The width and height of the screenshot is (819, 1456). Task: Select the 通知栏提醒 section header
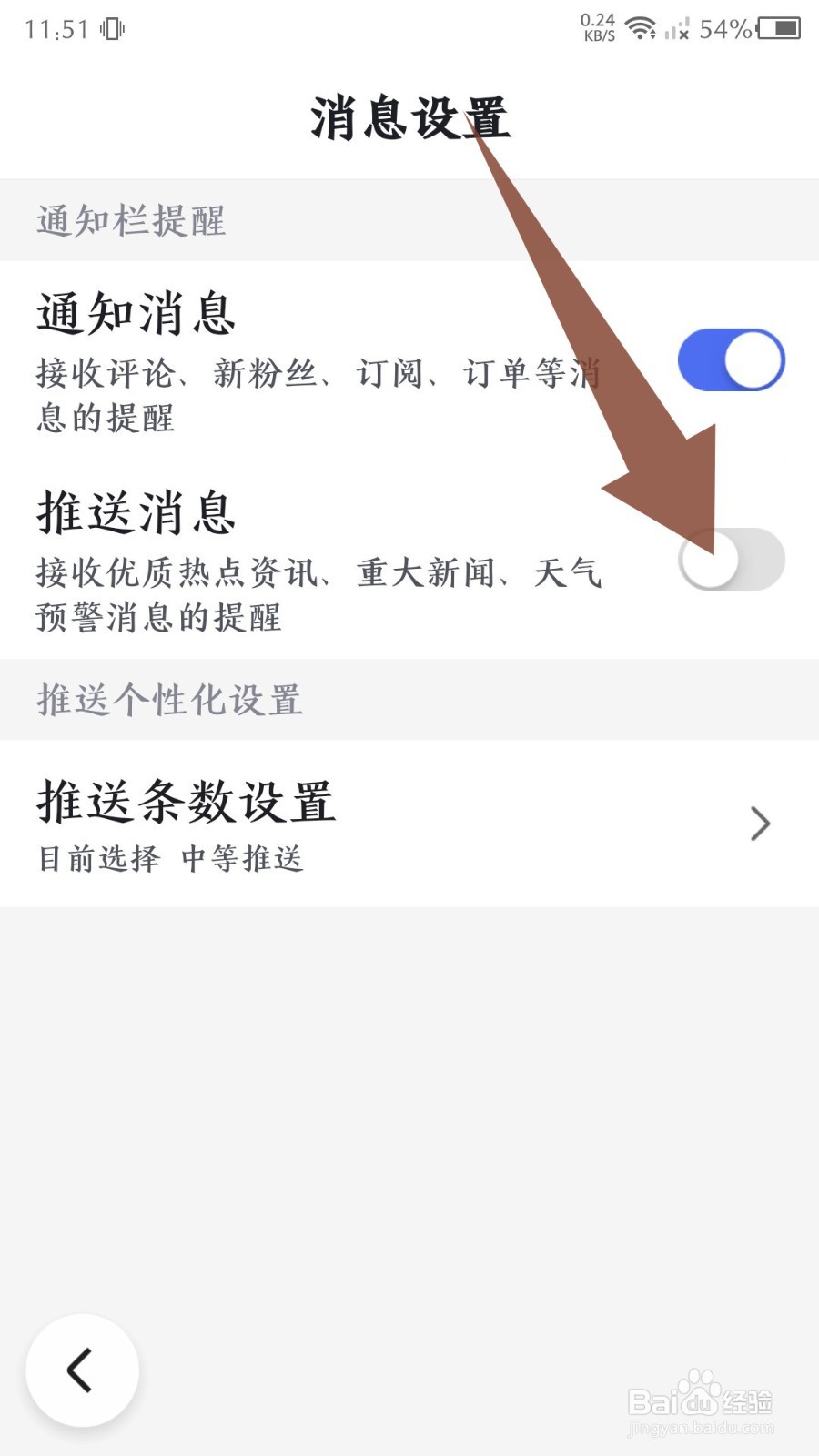coord(132,220)
